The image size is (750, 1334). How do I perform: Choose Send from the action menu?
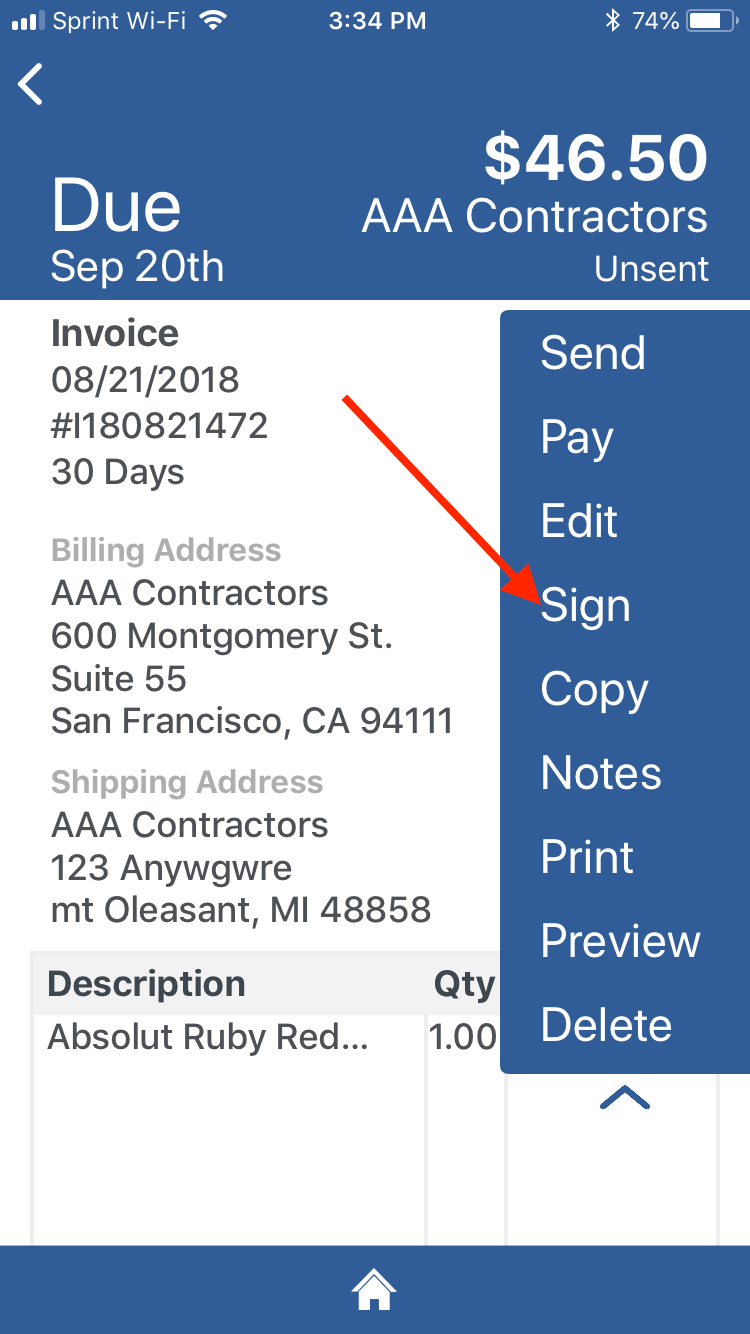(x=593, y=353)
